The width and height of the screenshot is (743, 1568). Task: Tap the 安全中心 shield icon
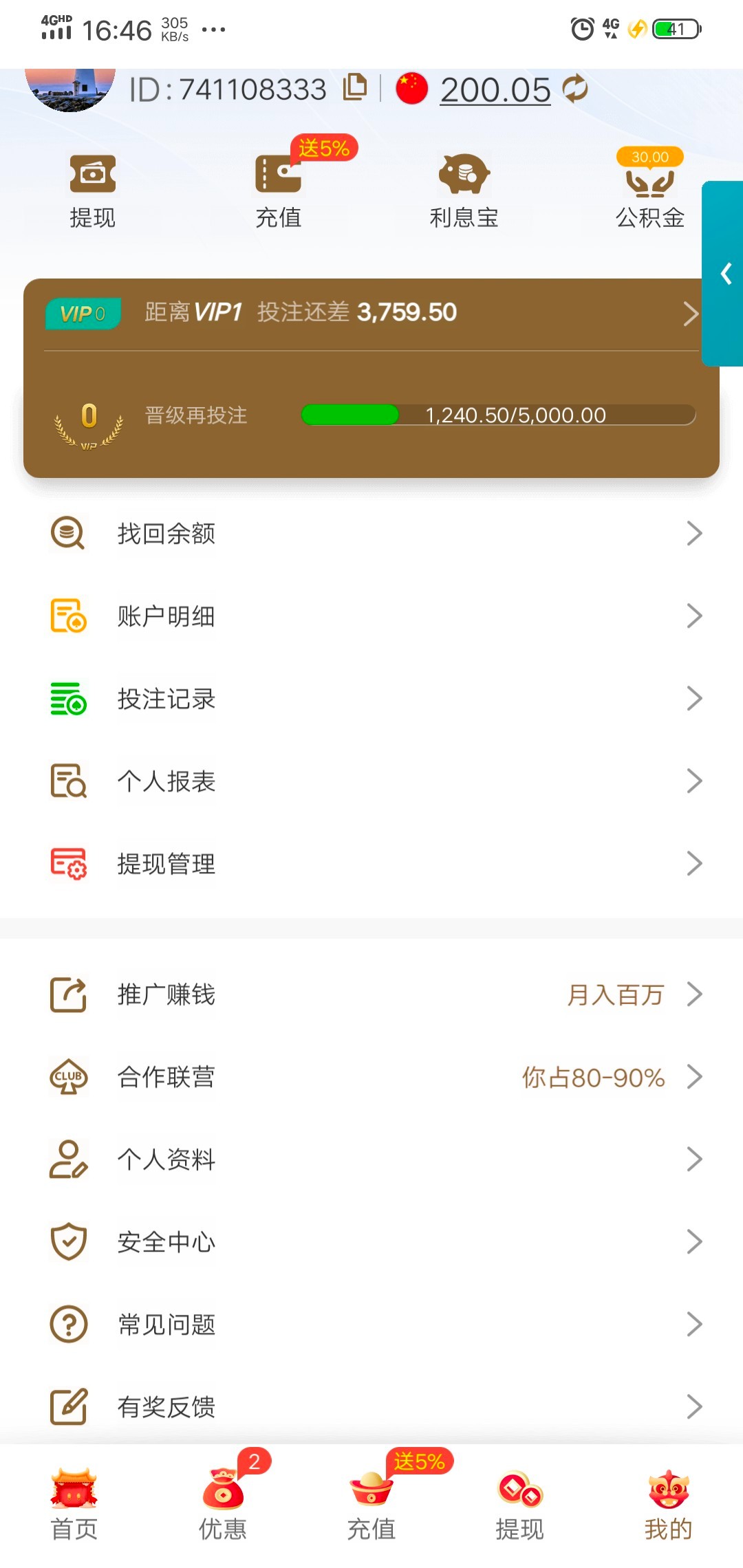click(x=67, y=1242)
